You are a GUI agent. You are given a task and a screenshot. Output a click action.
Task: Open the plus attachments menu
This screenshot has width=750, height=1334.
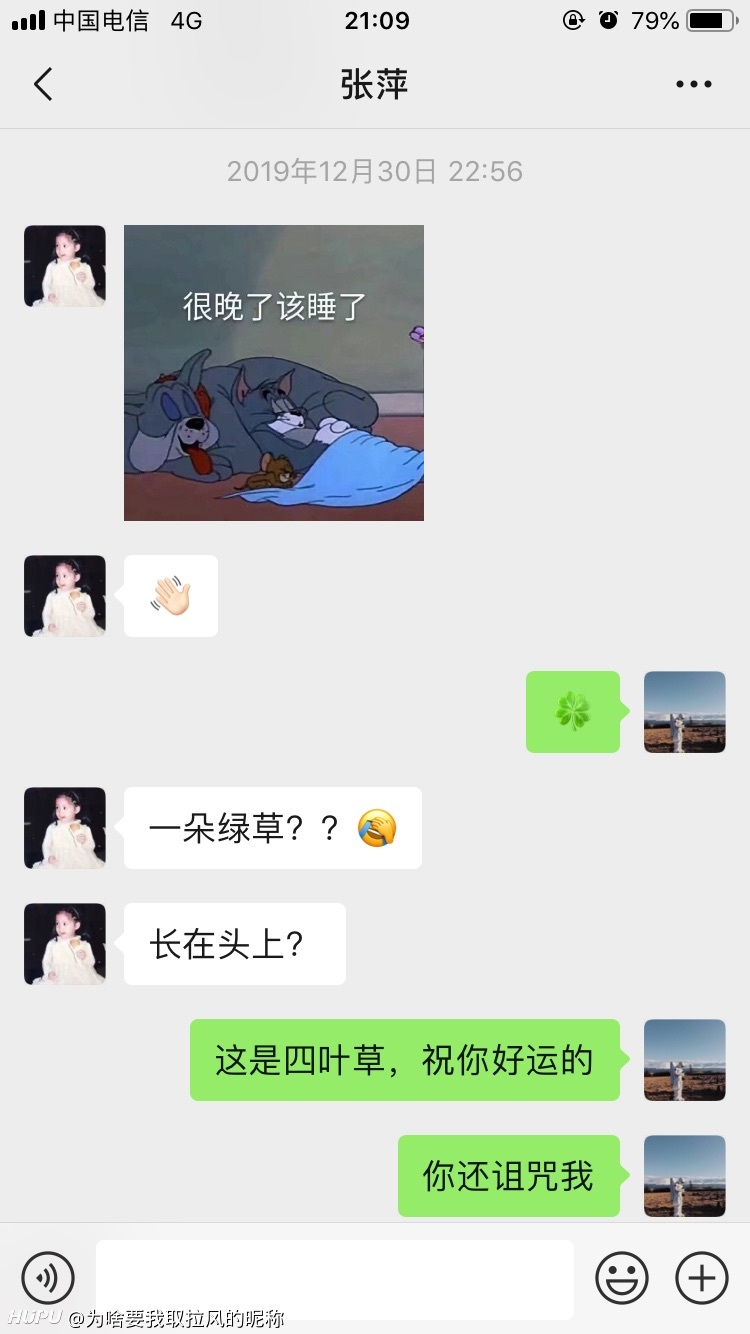point(702,1278)
